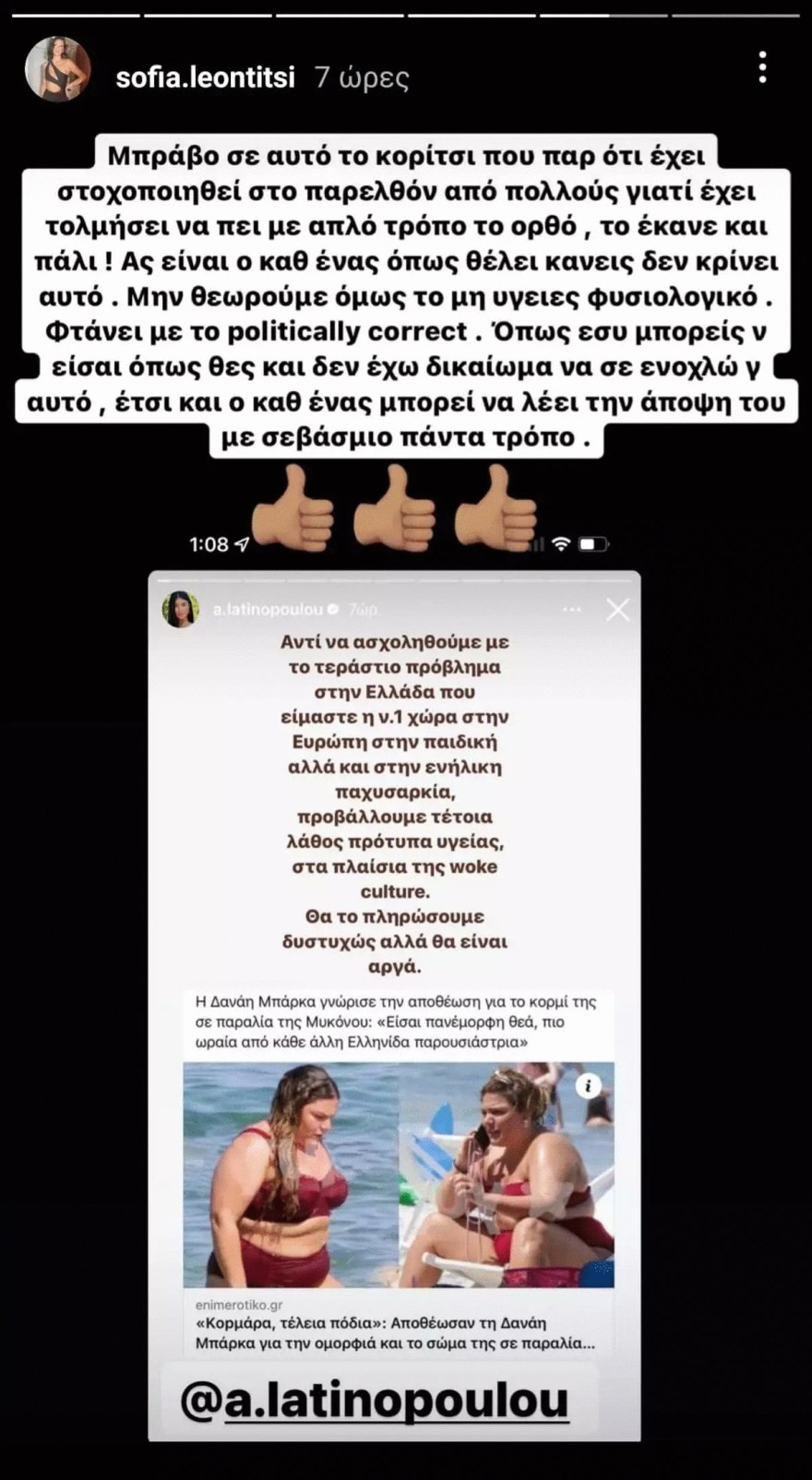Open the @a.latinopoulou mention
Image resolution: width=812 pixels, height=1480 pixels.
point(374,1401)
